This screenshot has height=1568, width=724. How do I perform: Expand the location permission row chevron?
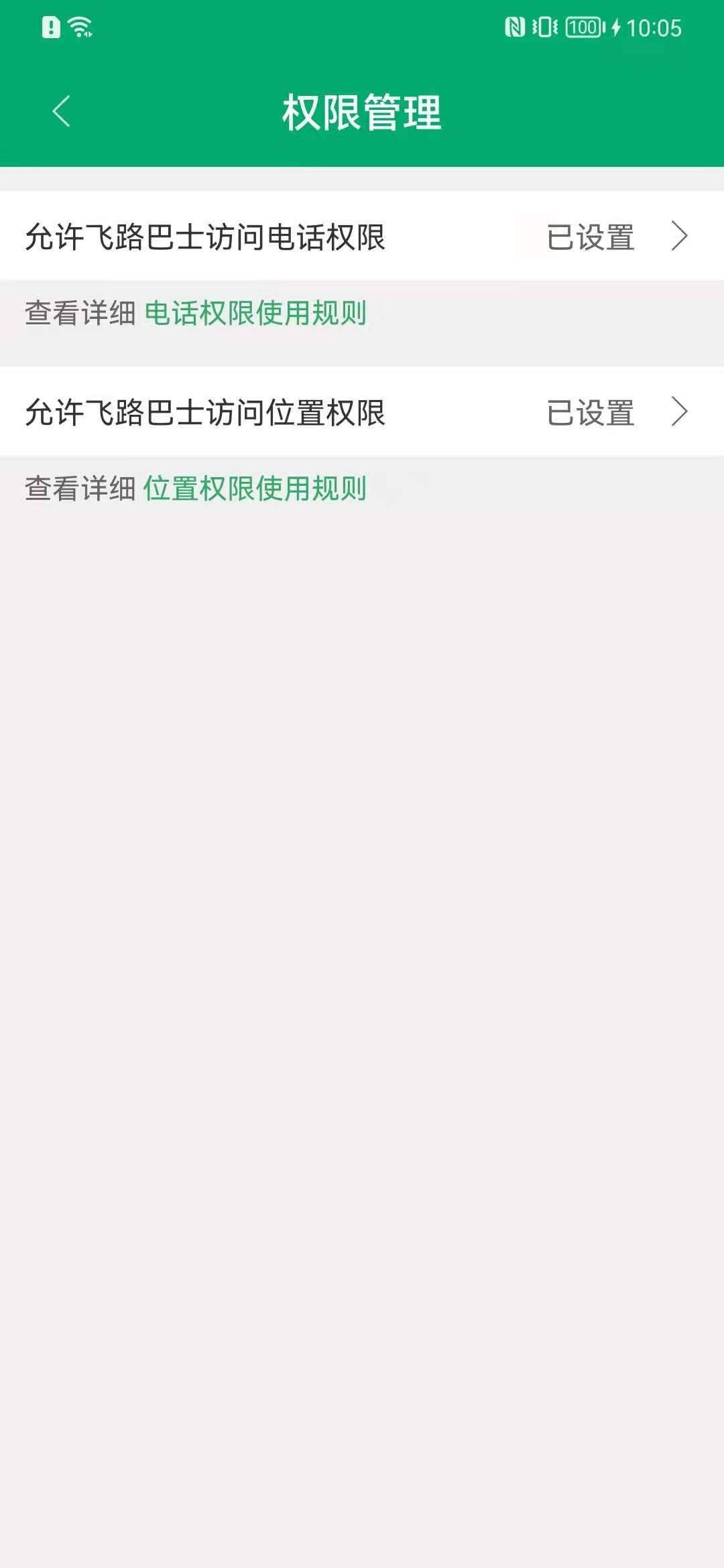(682, 413)
